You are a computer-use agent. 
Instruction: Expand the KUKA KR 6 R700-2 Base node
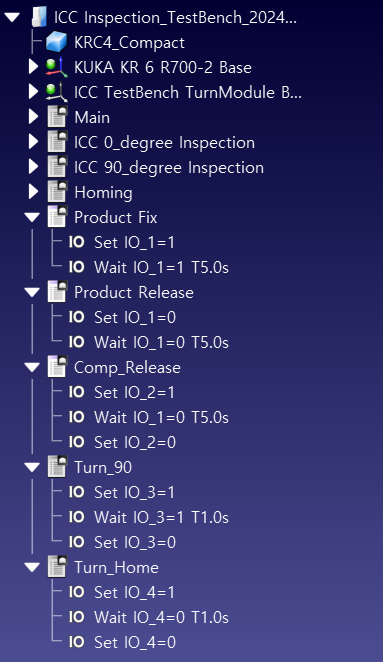[x=33, y=67]
